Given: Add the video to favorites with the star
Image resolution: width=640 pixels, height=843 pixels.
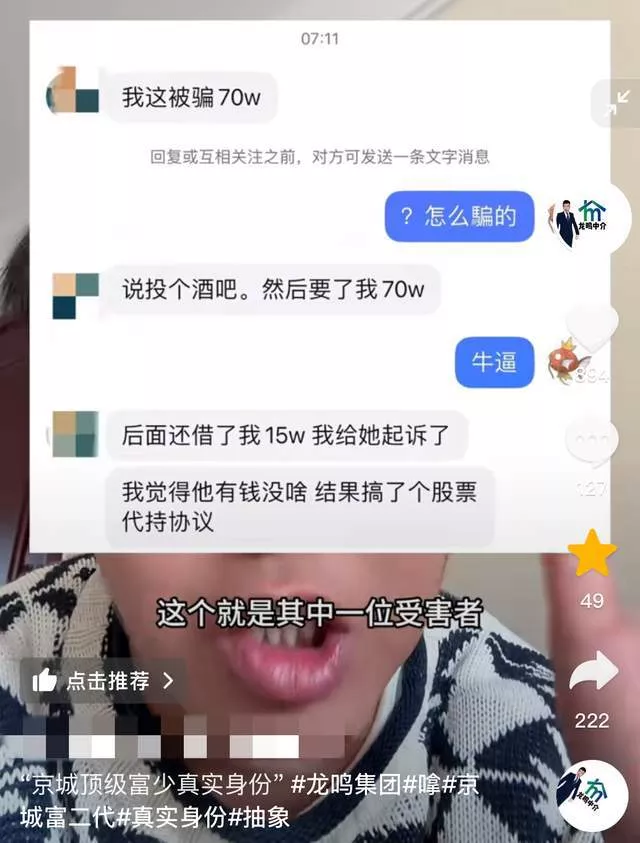Looking at the screenshot, I should [592, 554].
